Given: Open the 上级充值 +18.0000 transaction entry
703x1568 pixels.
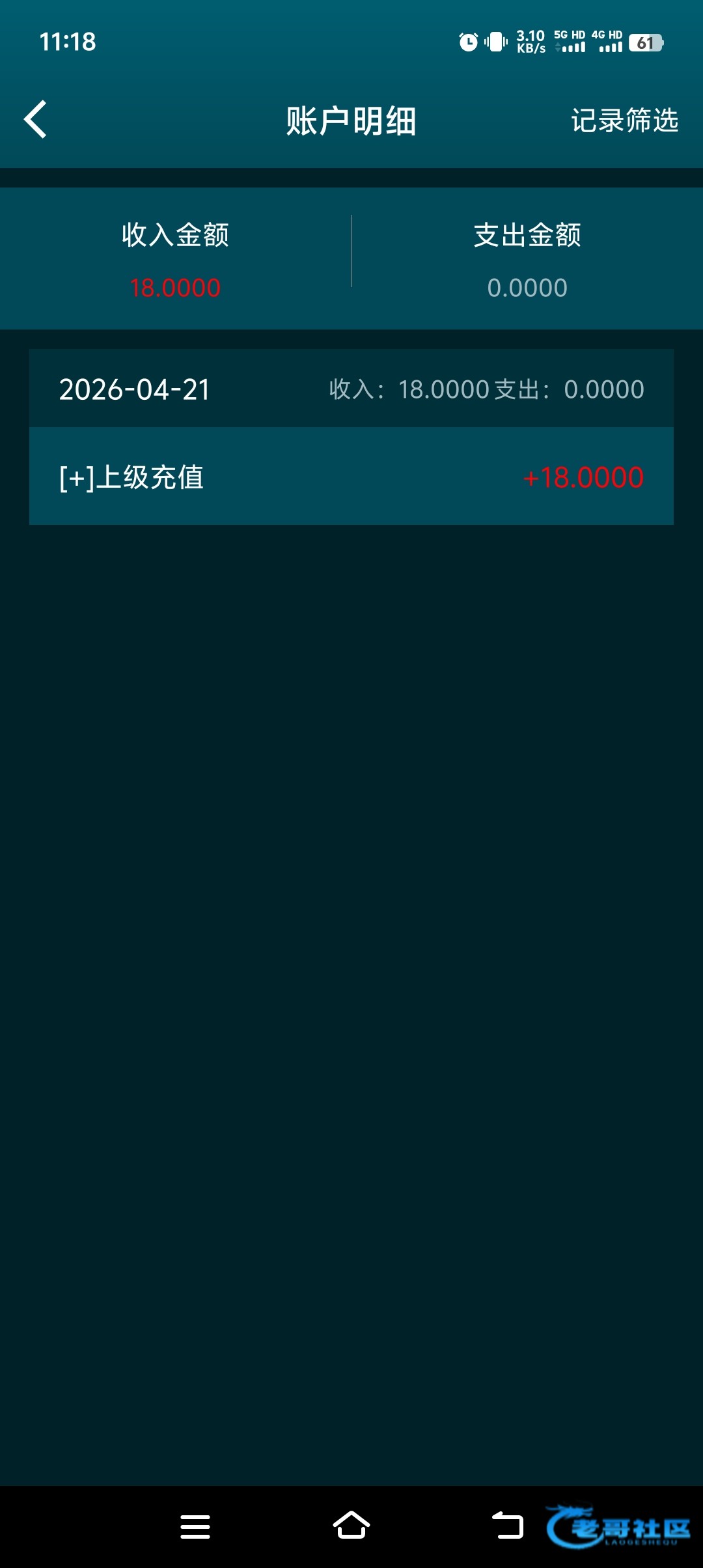Looking at the screenshot, I should pyautogui.click(x=351, y=477).
